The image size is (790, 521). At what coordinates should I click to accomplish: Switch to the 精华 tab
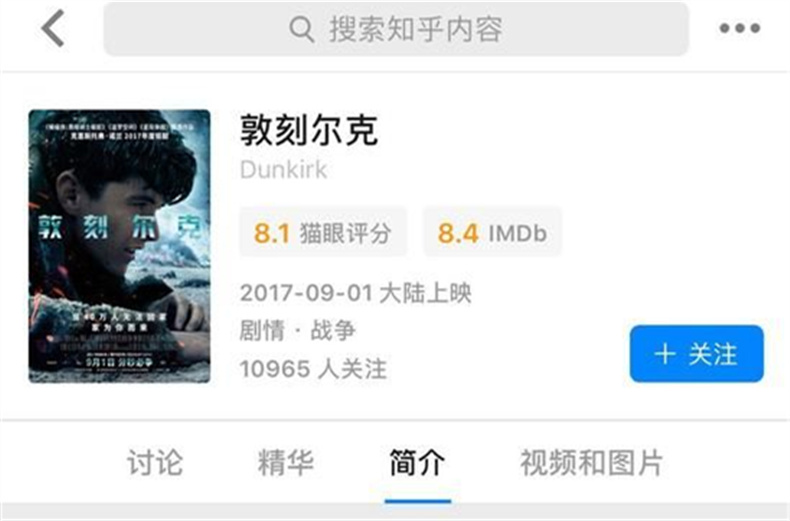point(286,463)
